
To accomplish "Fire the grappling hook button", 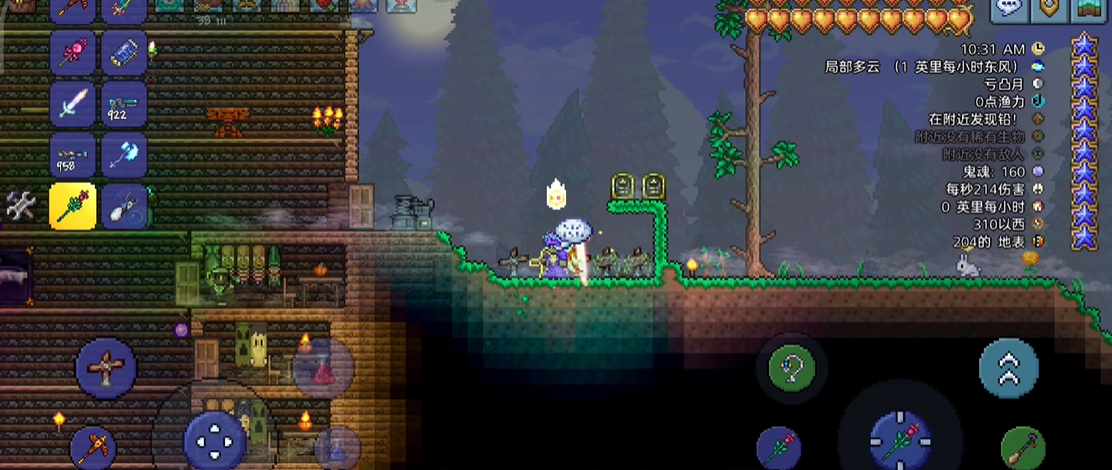I will [791, 368].
